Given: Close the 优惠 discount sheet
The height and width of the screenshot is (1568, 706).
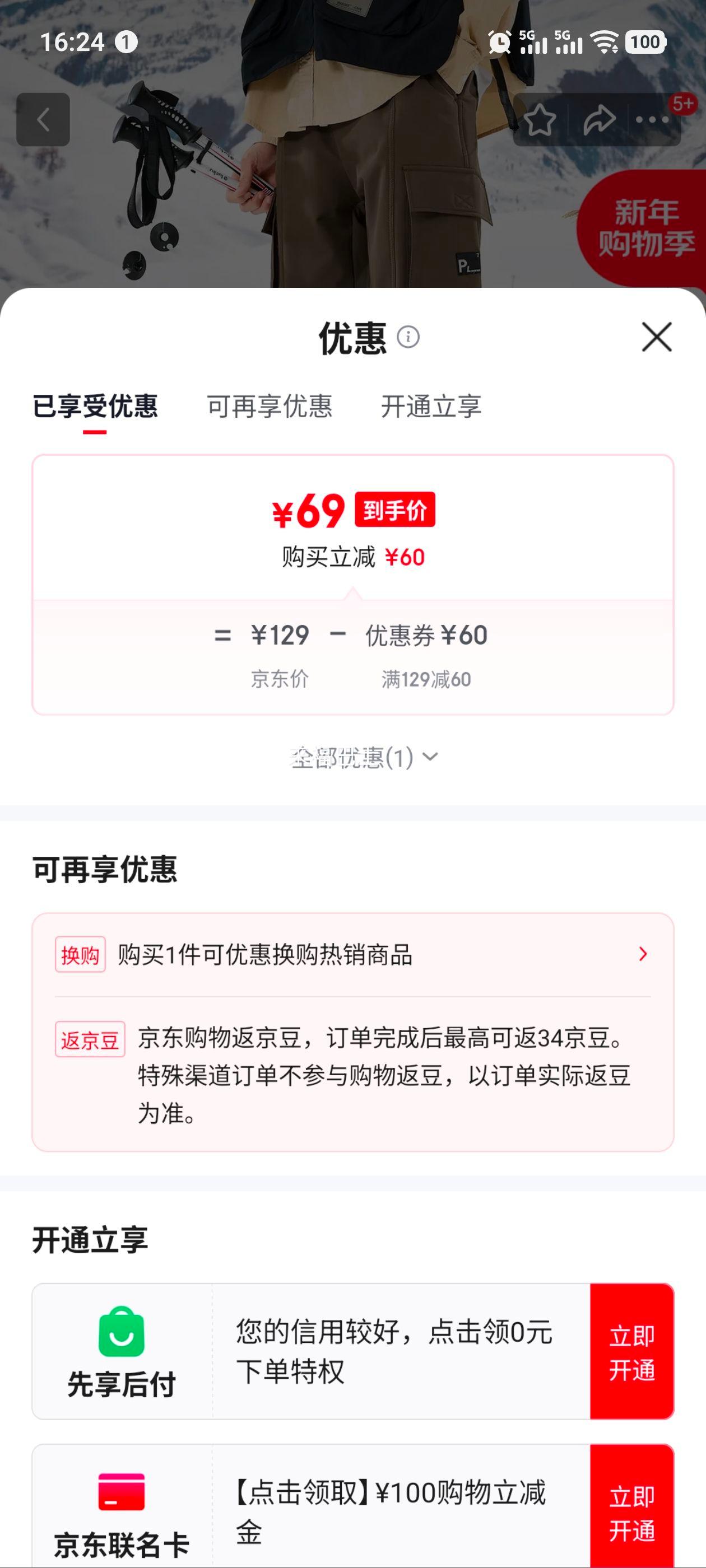Looking at the screenshot, I should pyautogui.click(x=656, y=337).
